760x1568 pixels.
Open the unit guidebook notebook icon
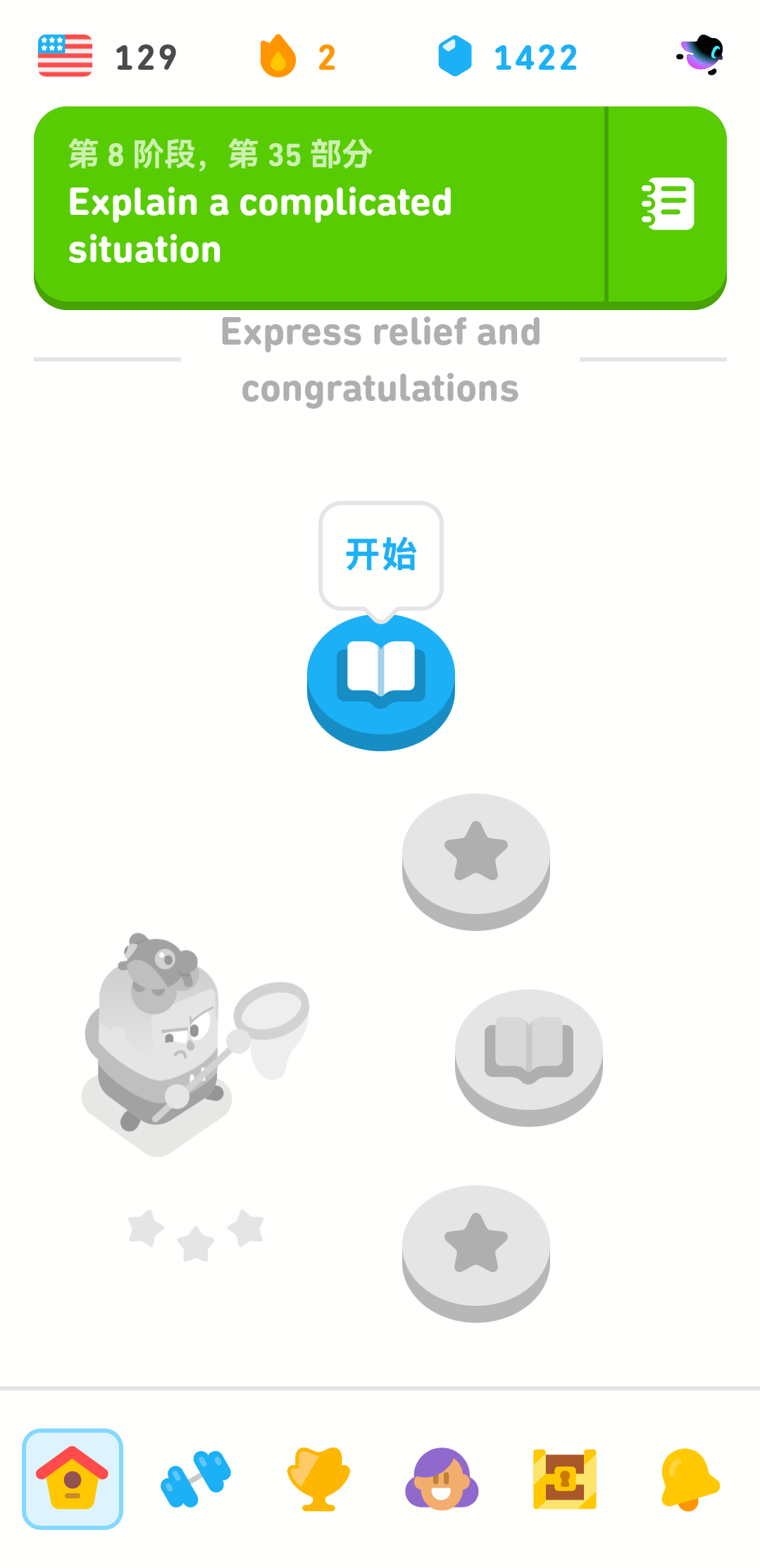(x=667, y=204)
